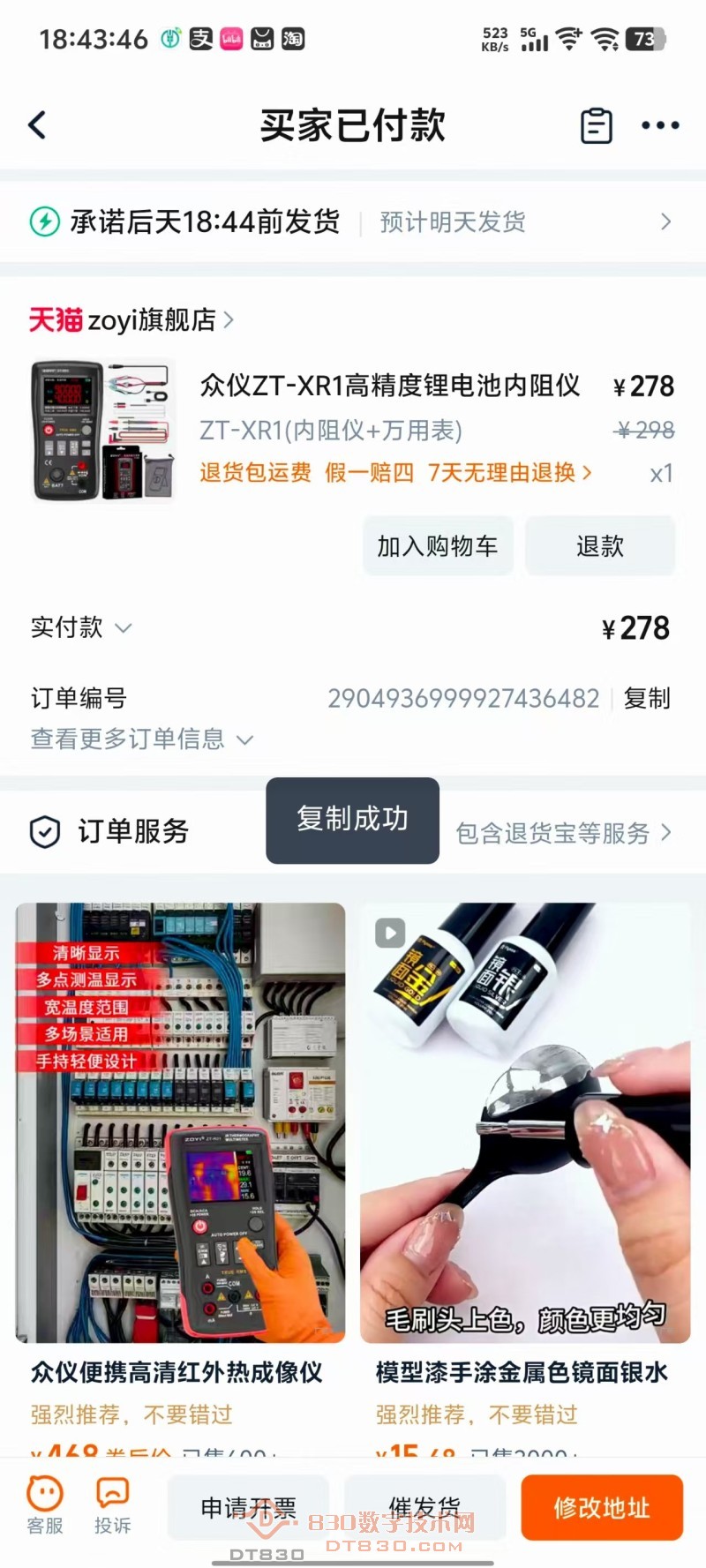The width and height of the screenshot is (706, 1568).
Task: Open ZT-XR1 product title page
Action: (388, 386)
